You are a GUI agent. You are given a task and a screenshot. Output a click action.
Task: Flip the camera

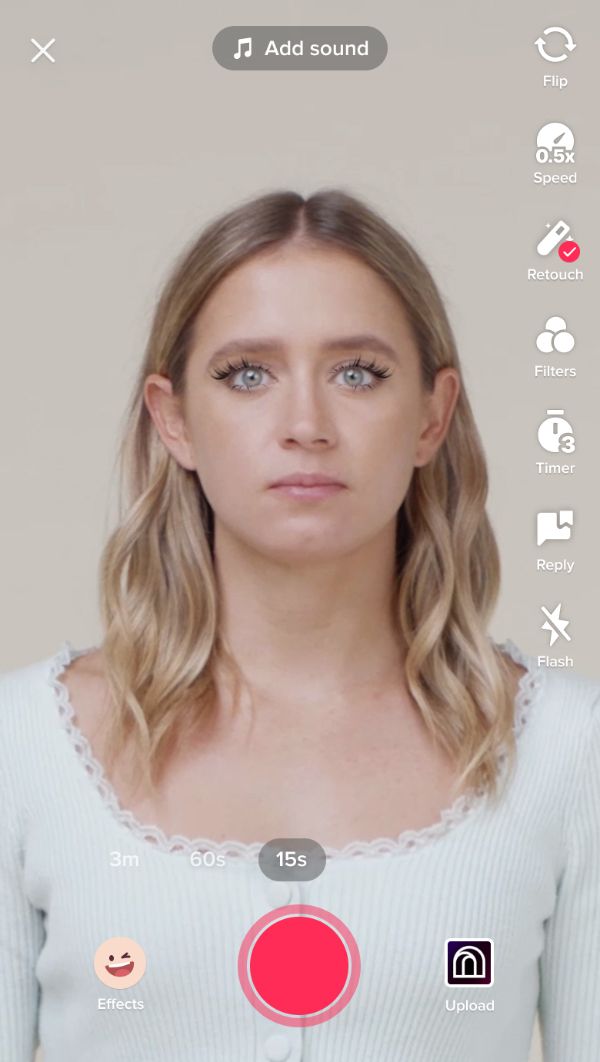click(x=555, y=57)
